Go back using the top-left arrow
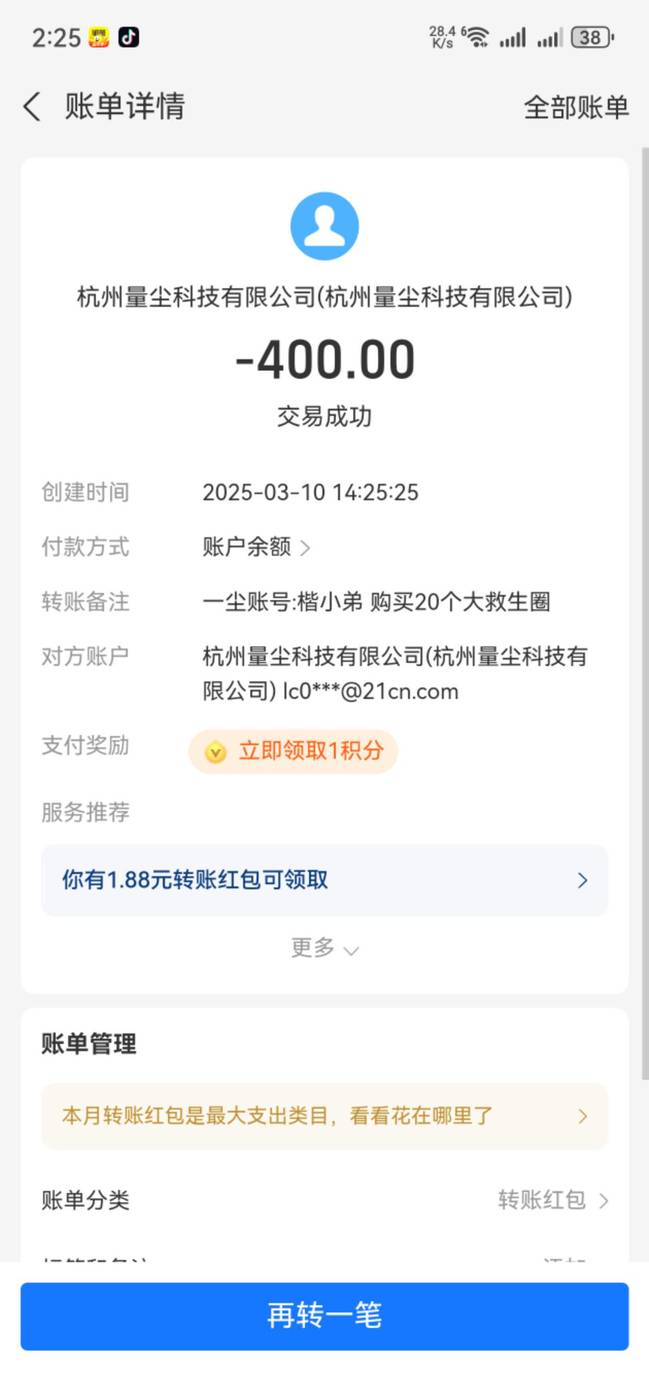 [x=32, y=107]
